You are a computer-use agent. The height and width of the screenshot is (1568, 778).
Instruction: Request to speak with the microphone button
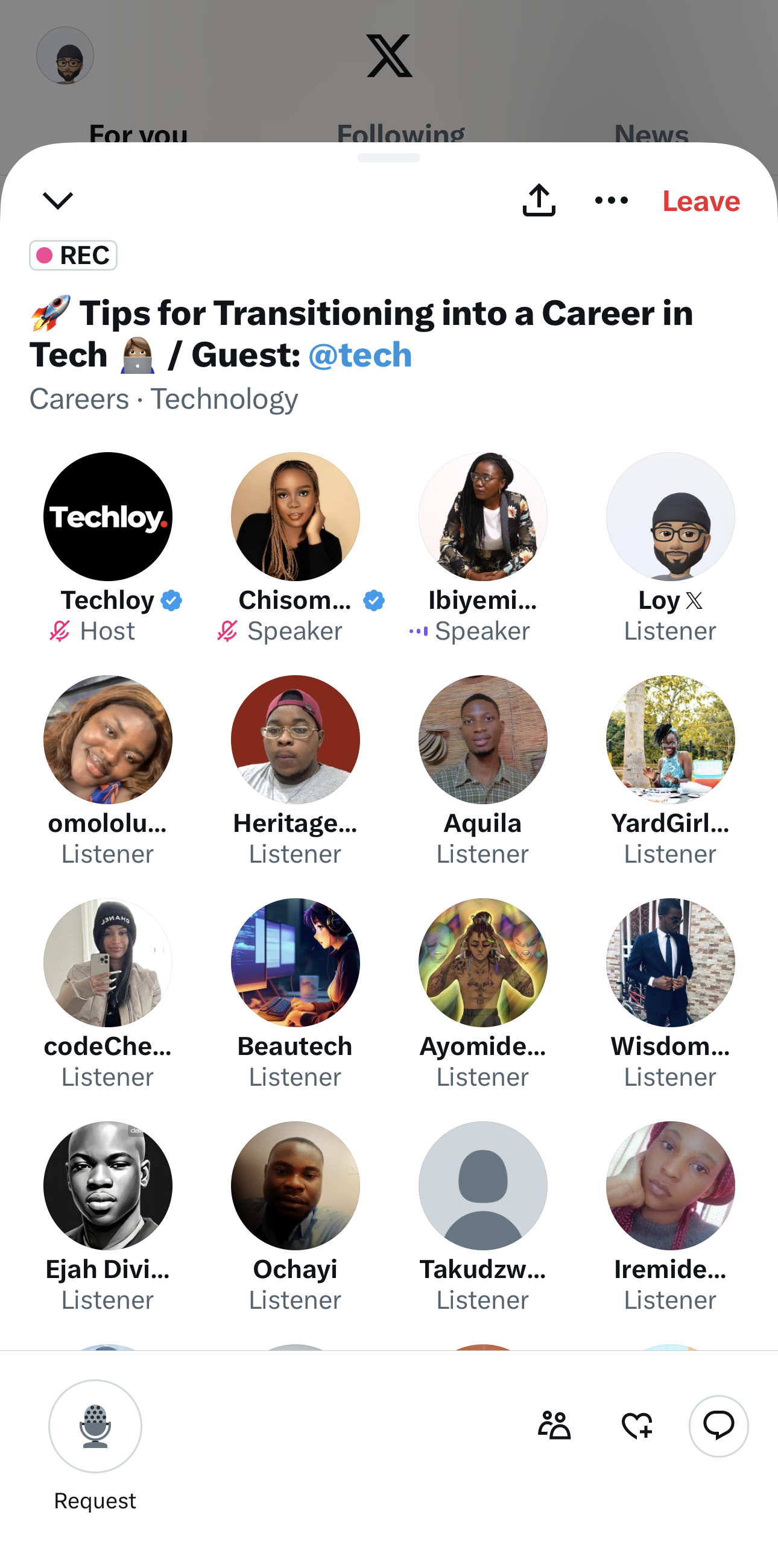pyautogui.click(x=95, y=1426)
